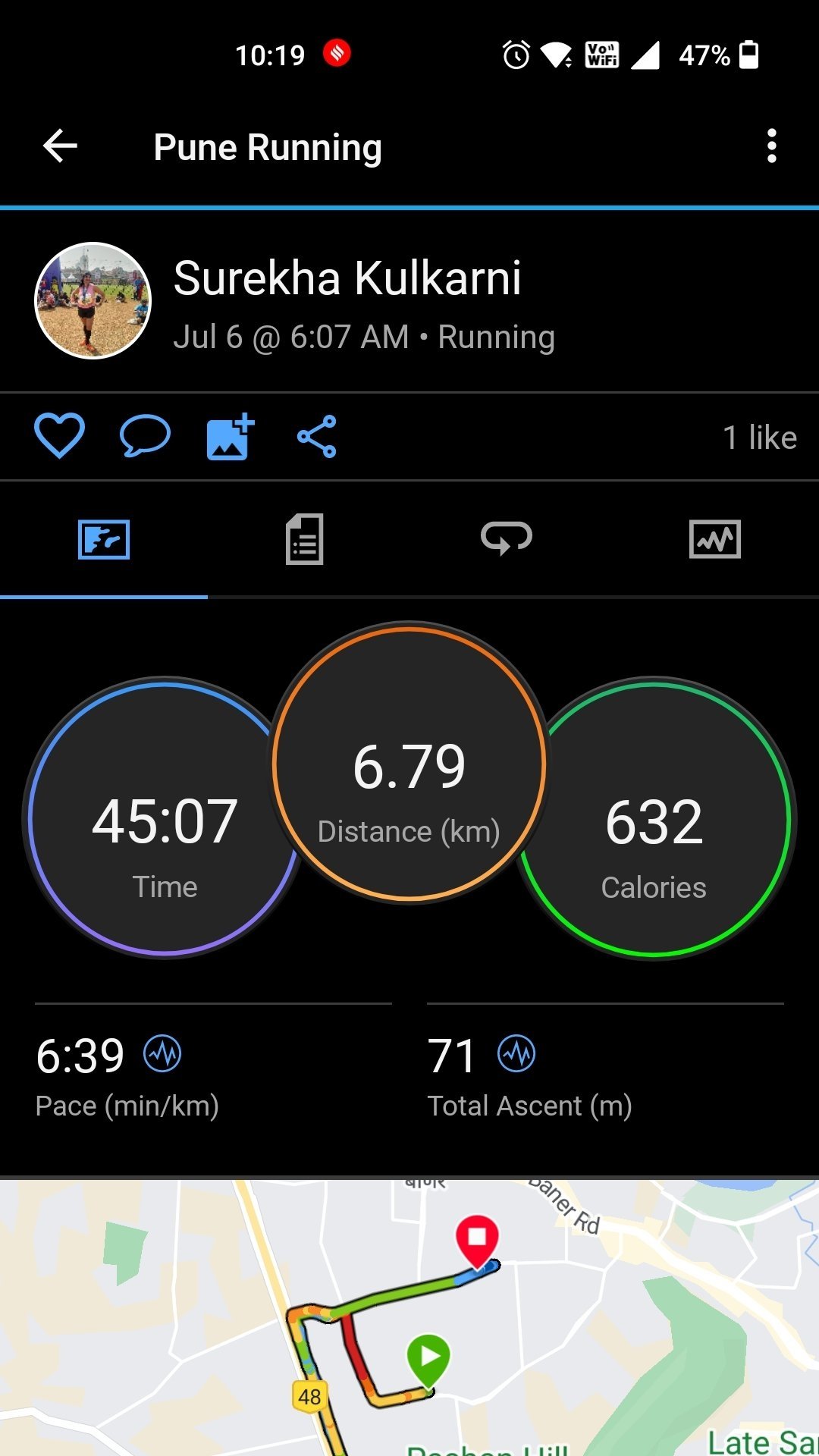This screenshot has height=1456, width=819.
Task: Select the overview map tab
Action: click(104, 539)
